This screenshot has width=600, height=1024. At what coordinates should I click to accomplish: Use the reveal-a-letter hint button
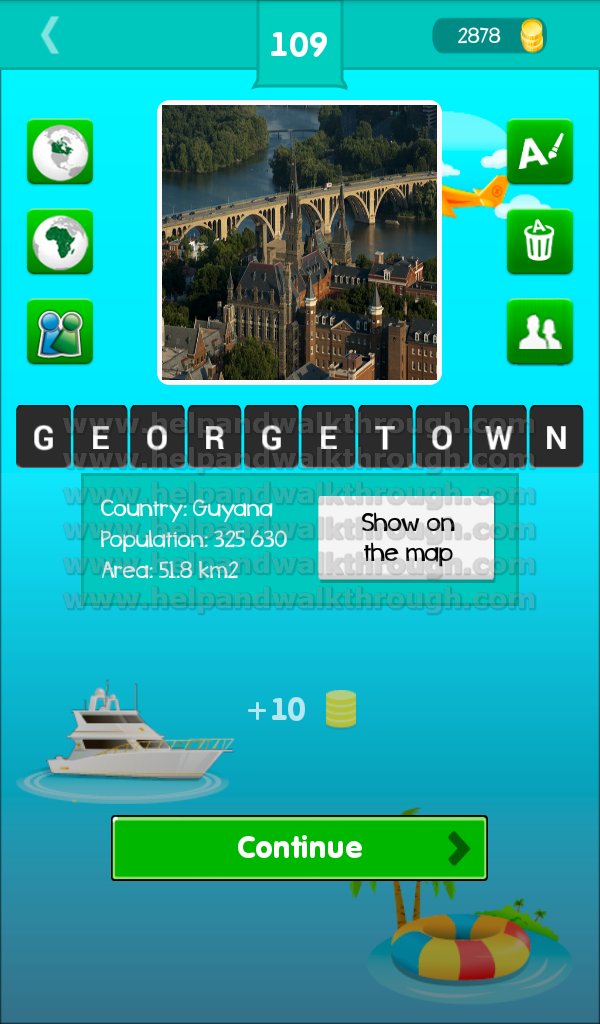click(539, 152)
